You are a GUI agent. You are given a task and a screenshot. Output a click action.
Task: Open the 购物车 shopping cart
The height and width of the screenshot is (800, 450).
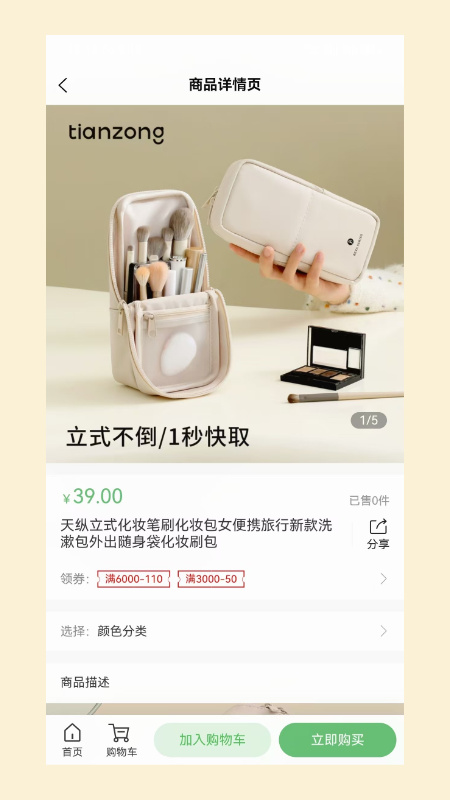pos(121,740)
